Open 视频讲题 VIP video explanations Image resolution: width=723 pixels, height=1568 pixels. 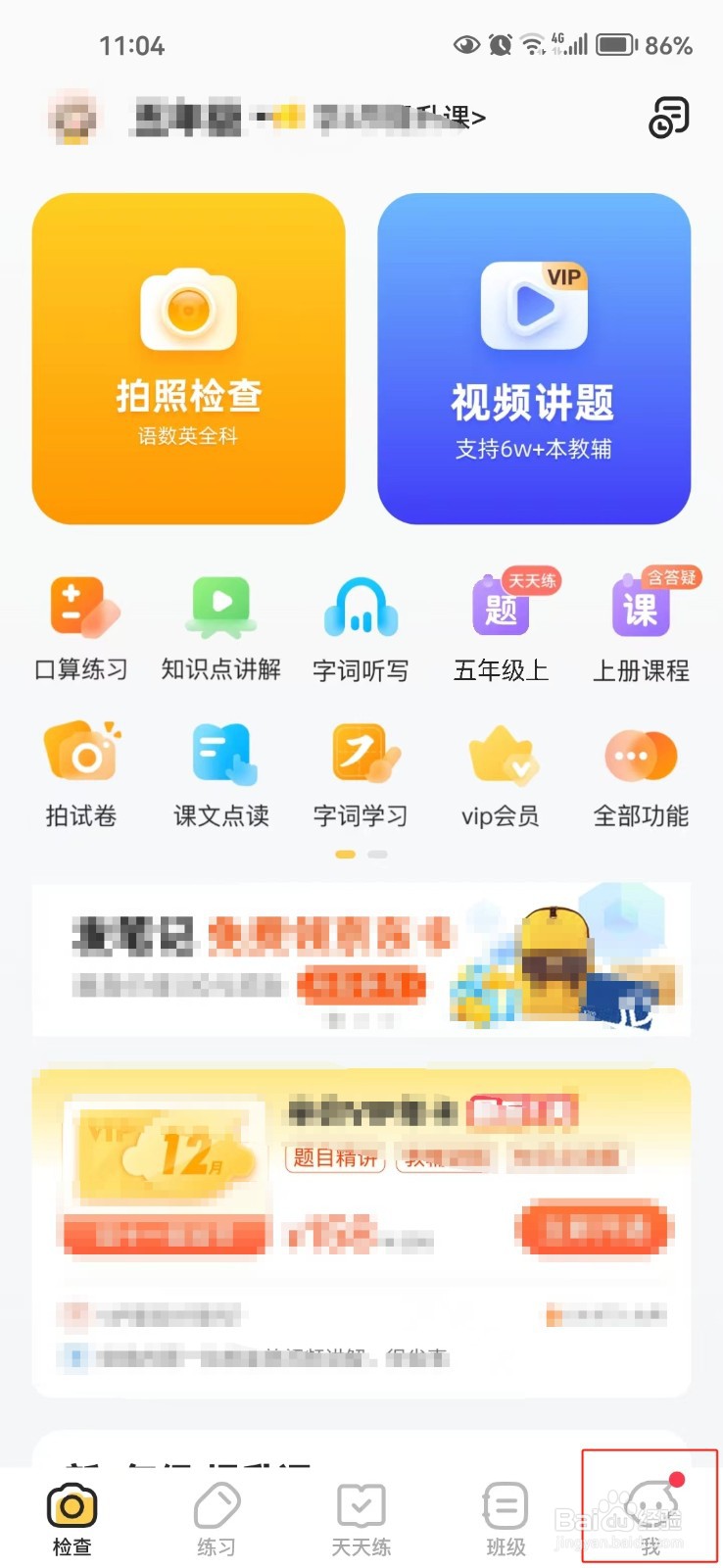coord(534,360)
